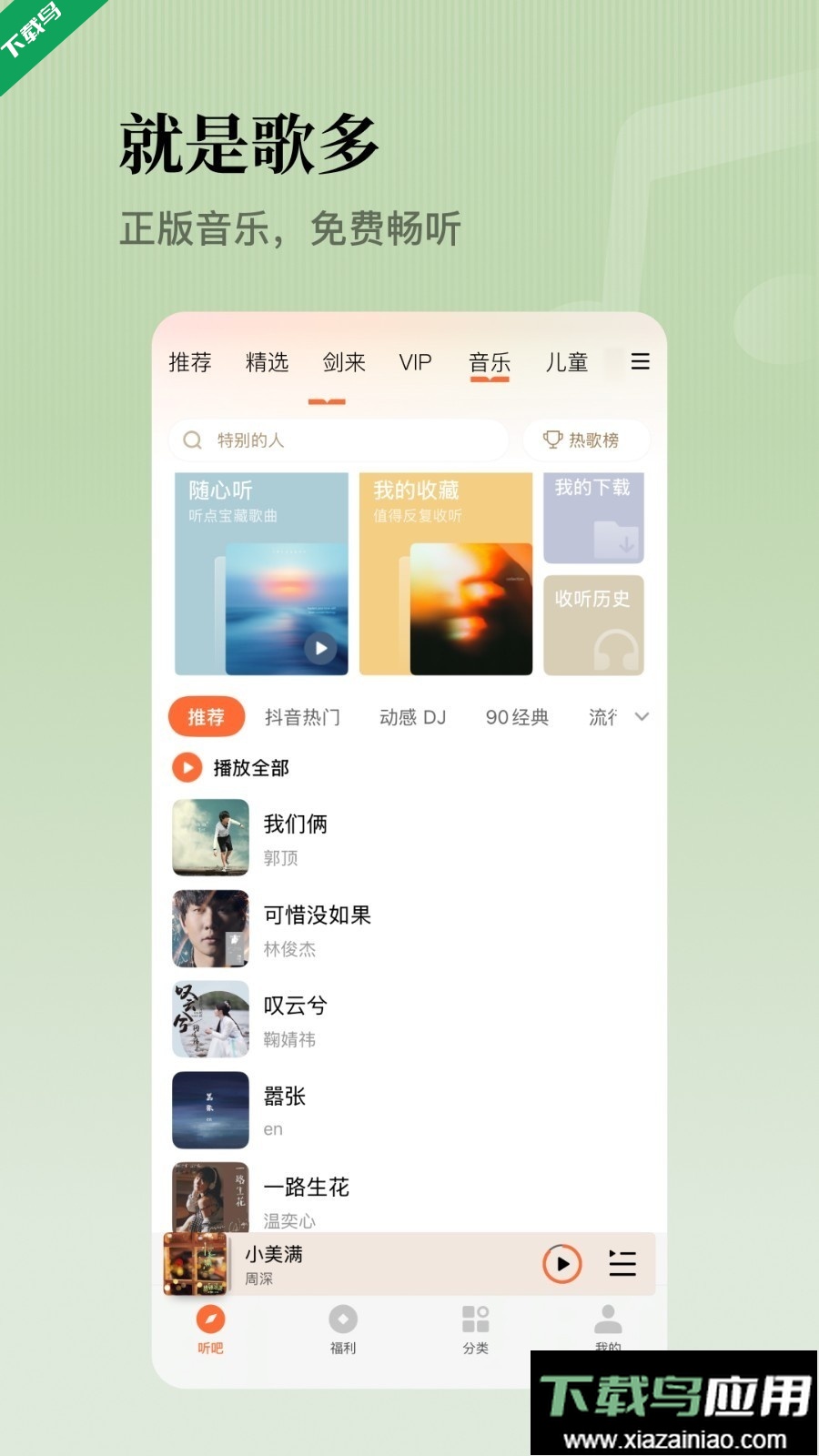Open the 我的 profile icon
This screenshot has width=819, height=1456.
(608, 1319)
